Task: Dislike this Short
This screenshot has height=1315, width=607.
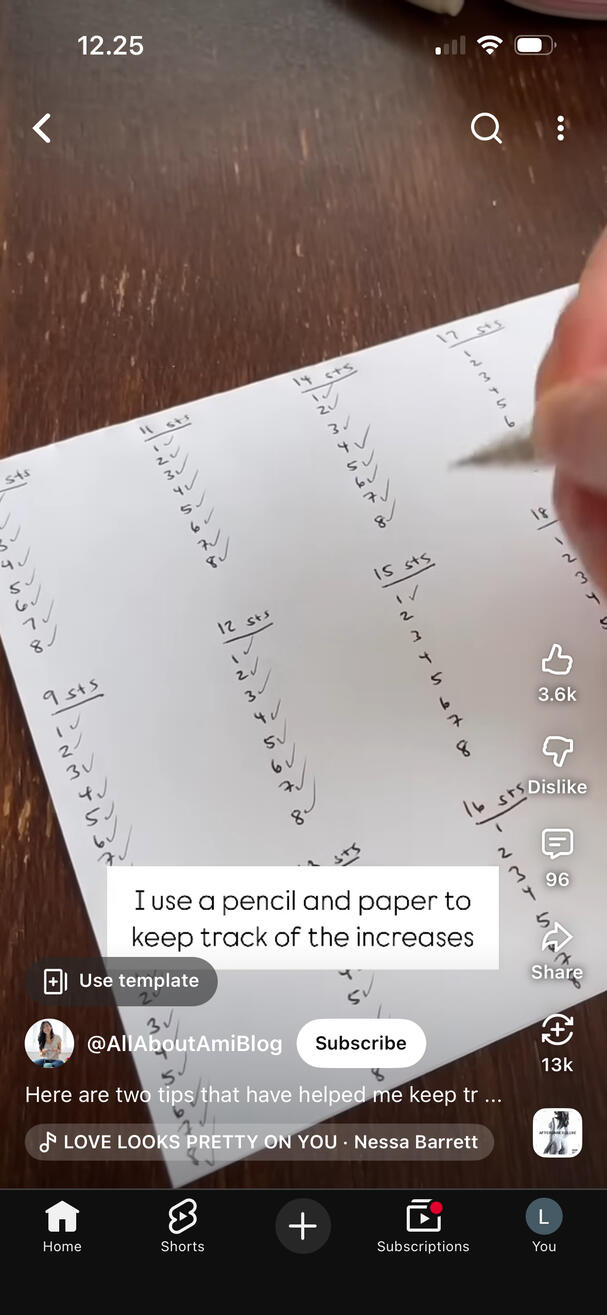Action: (557, 752)
